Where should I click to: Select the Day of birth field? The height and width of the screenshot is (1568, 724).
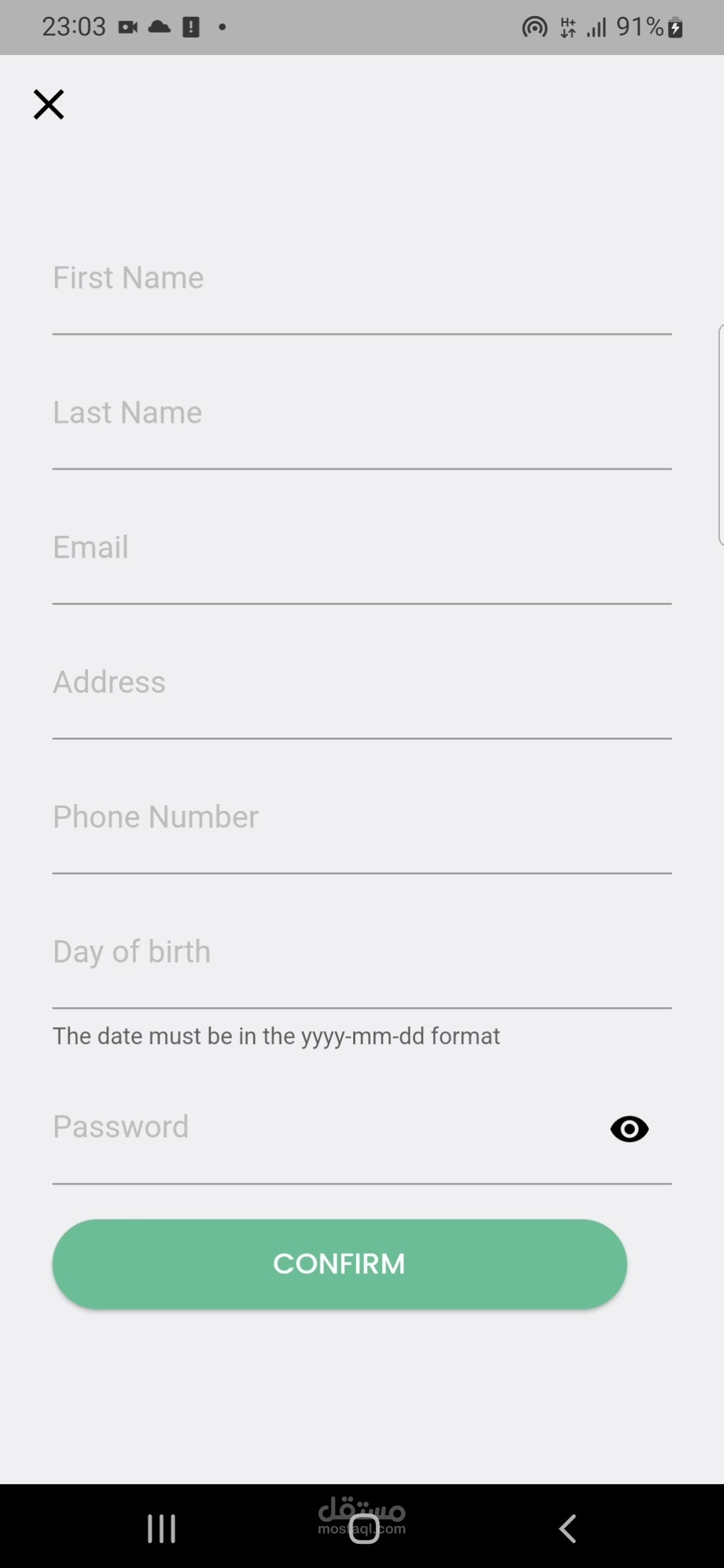[362, 963]
